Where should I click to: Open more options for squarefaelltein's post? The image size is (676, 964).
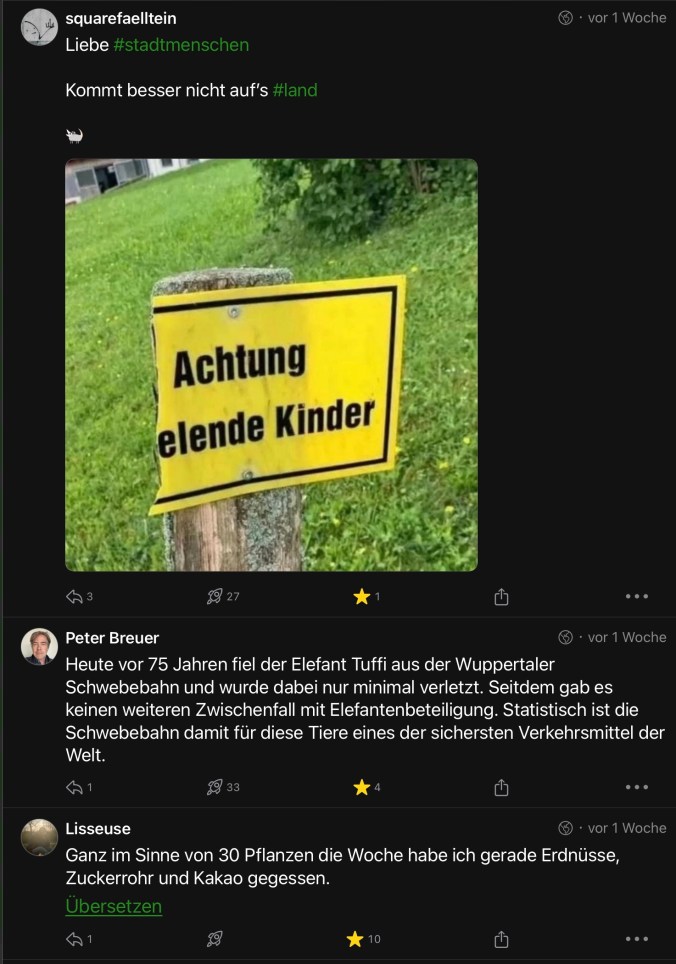click(637, 597)
